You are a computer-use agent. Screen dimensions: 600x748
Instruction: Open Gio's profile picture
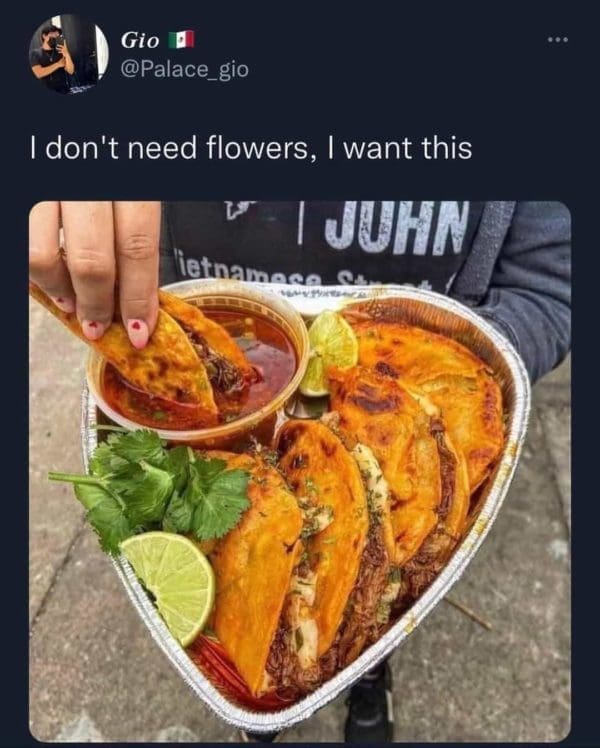(67, 55)
